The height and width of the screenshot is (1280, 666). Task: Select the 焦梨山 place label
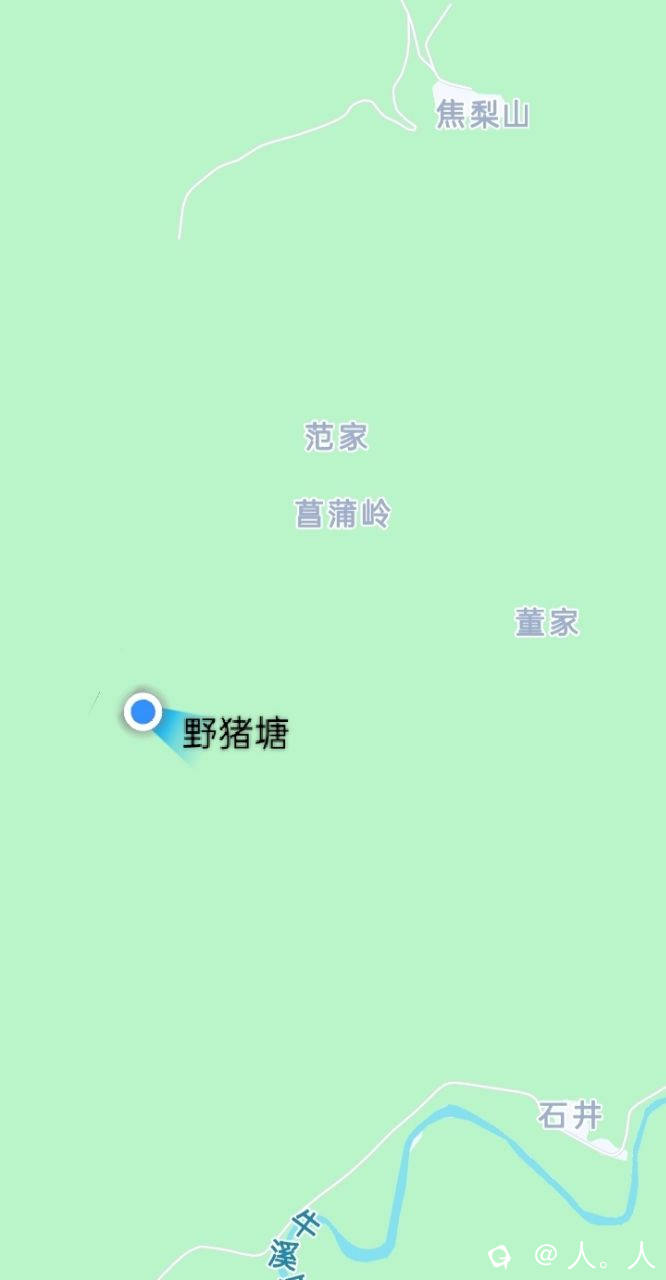pos(482,115)
